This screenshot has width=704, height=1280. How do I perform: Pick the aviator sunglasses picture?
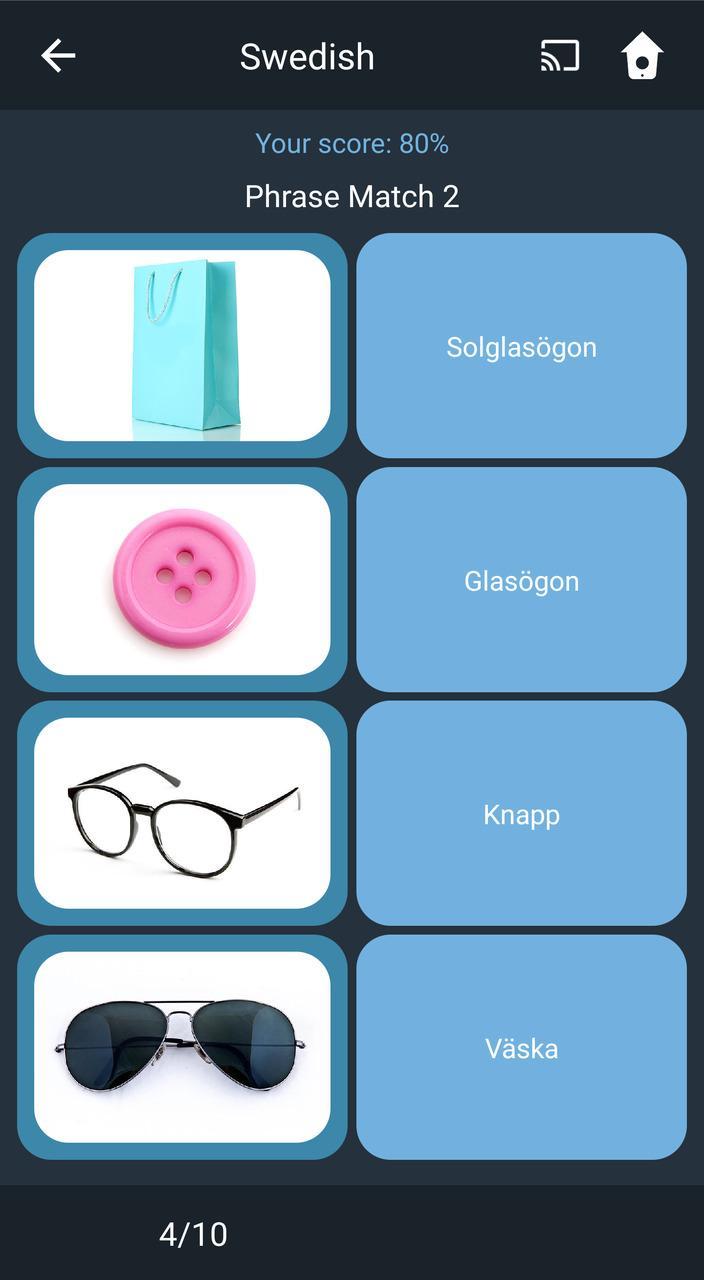tap(182, 1047)
